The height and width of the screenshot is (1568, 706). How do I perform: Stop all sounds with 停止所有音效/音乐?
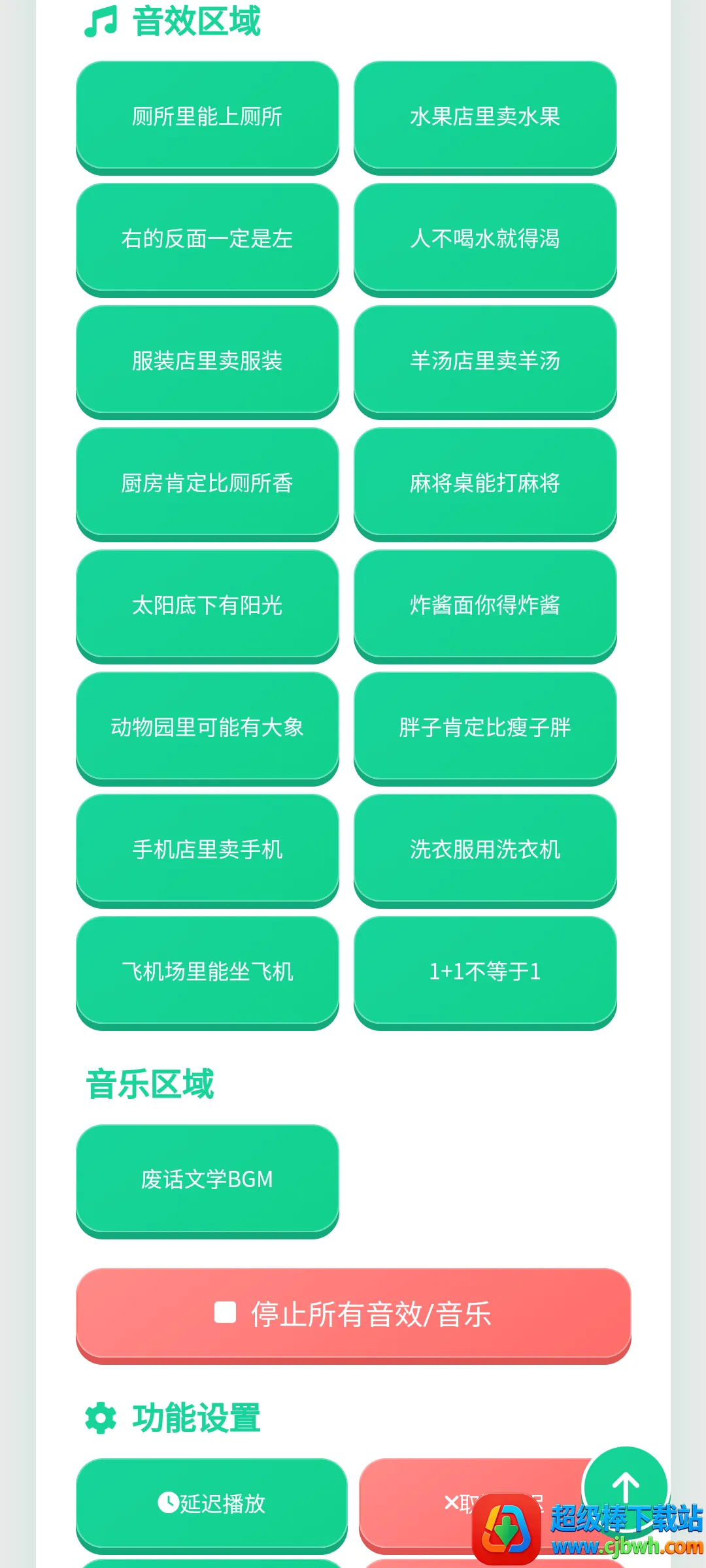click(x=354, y=1316)
